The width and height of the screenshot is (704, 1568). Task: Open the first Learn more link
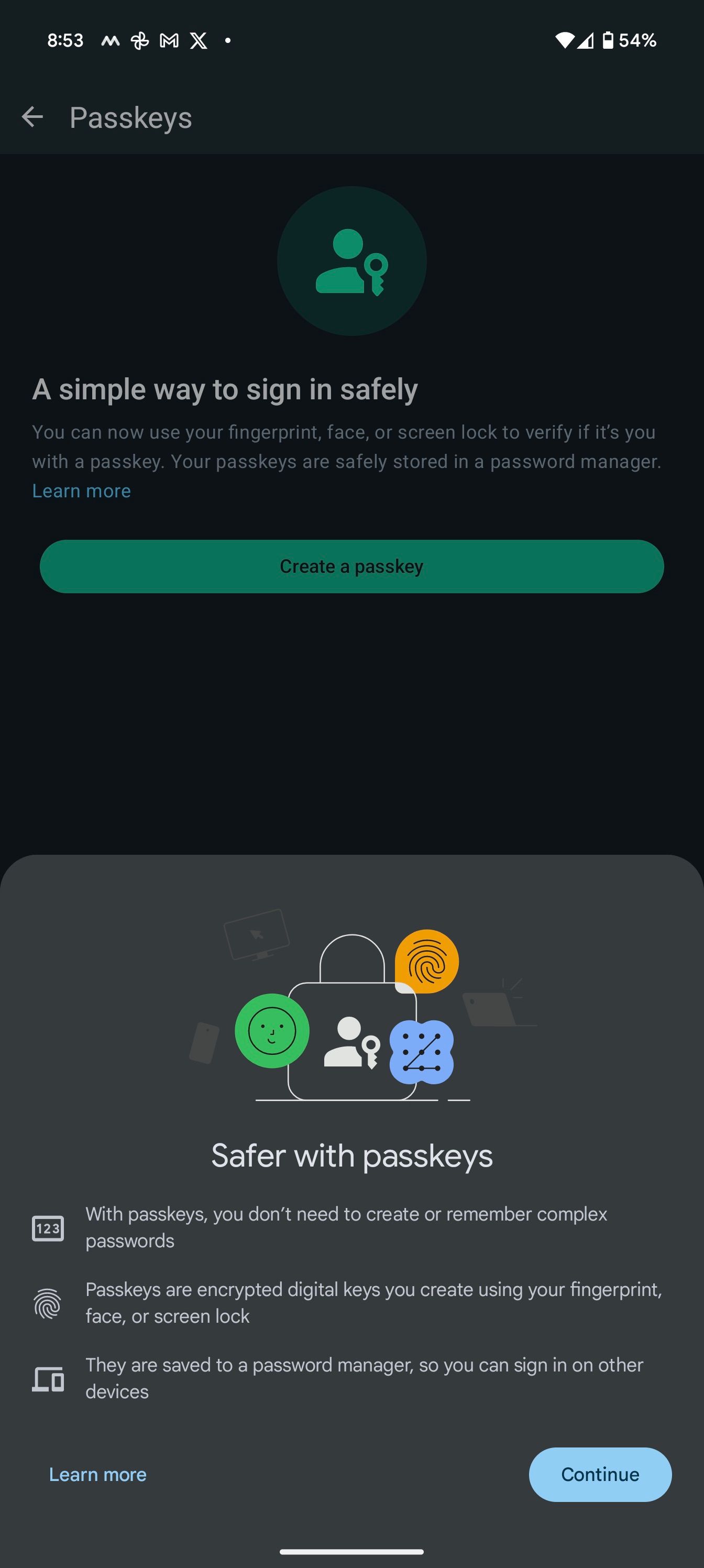point(81,490)
